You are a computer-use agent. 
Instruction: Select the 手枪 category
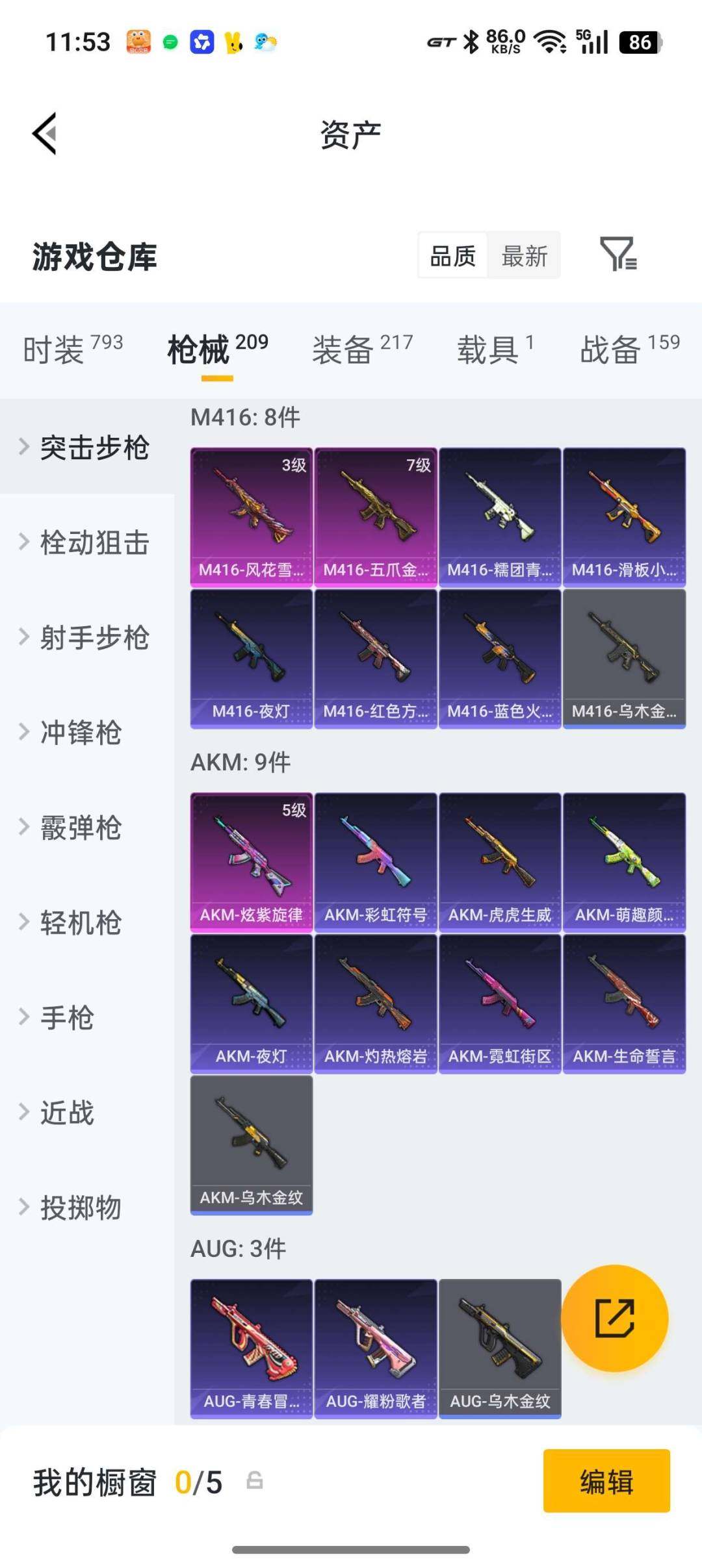pos(67,1017)
